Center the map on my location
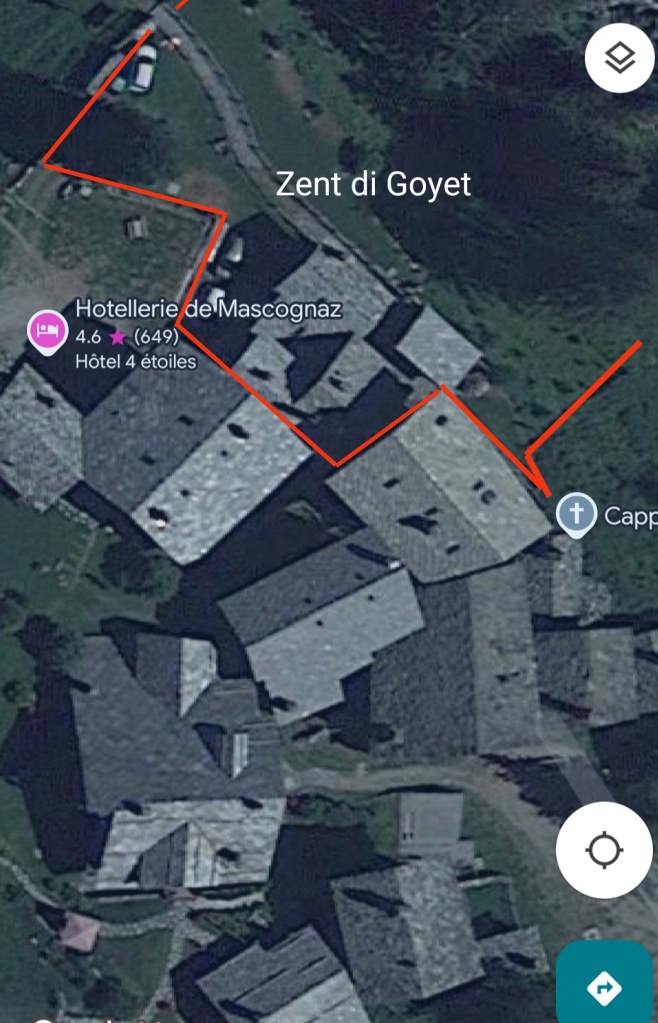The image size is (658, 1023). [604, 850]
